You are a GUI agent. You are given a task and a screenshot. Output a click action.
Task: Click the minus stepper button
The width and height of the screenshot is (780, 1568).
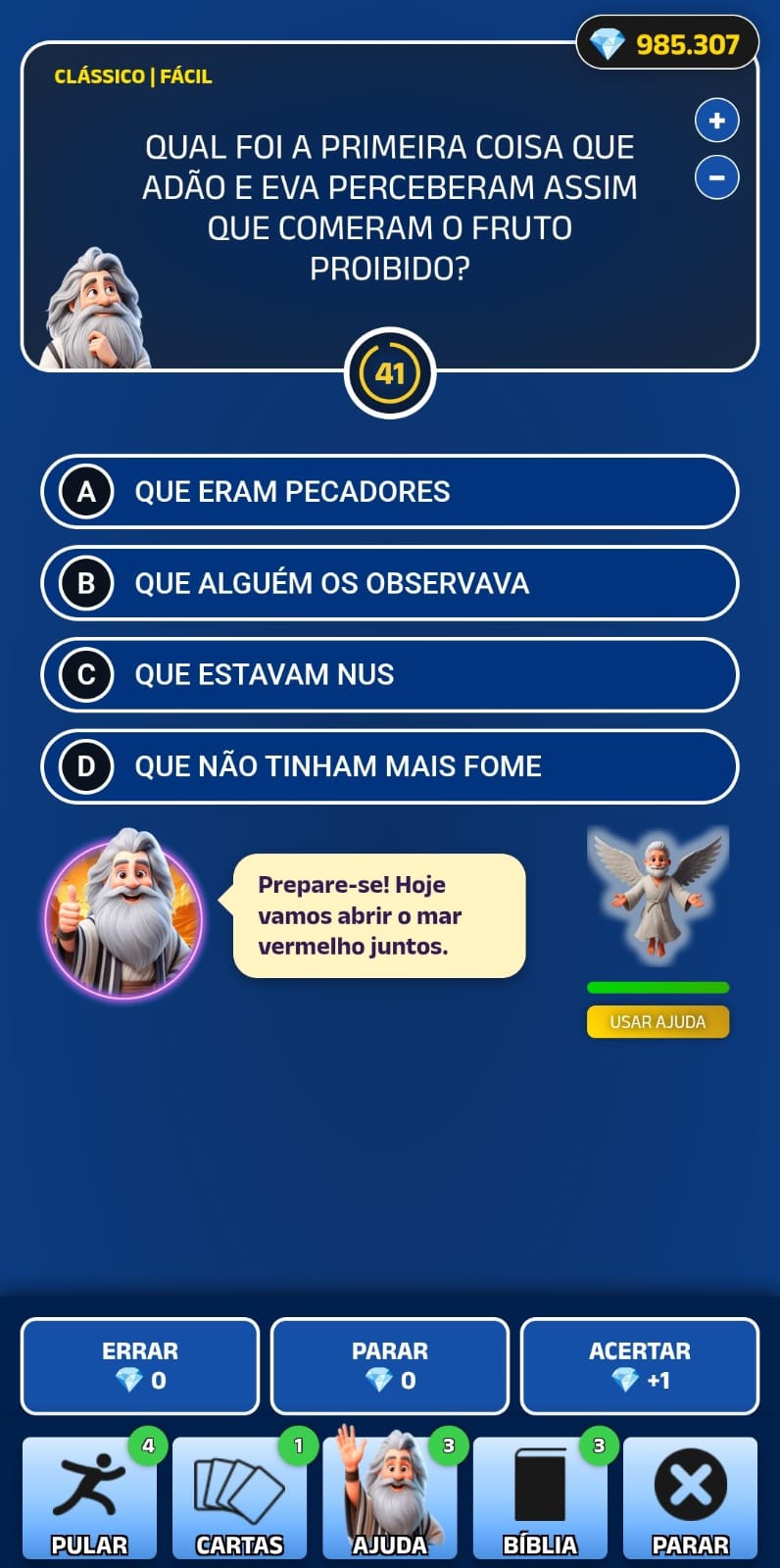[716, 177]
